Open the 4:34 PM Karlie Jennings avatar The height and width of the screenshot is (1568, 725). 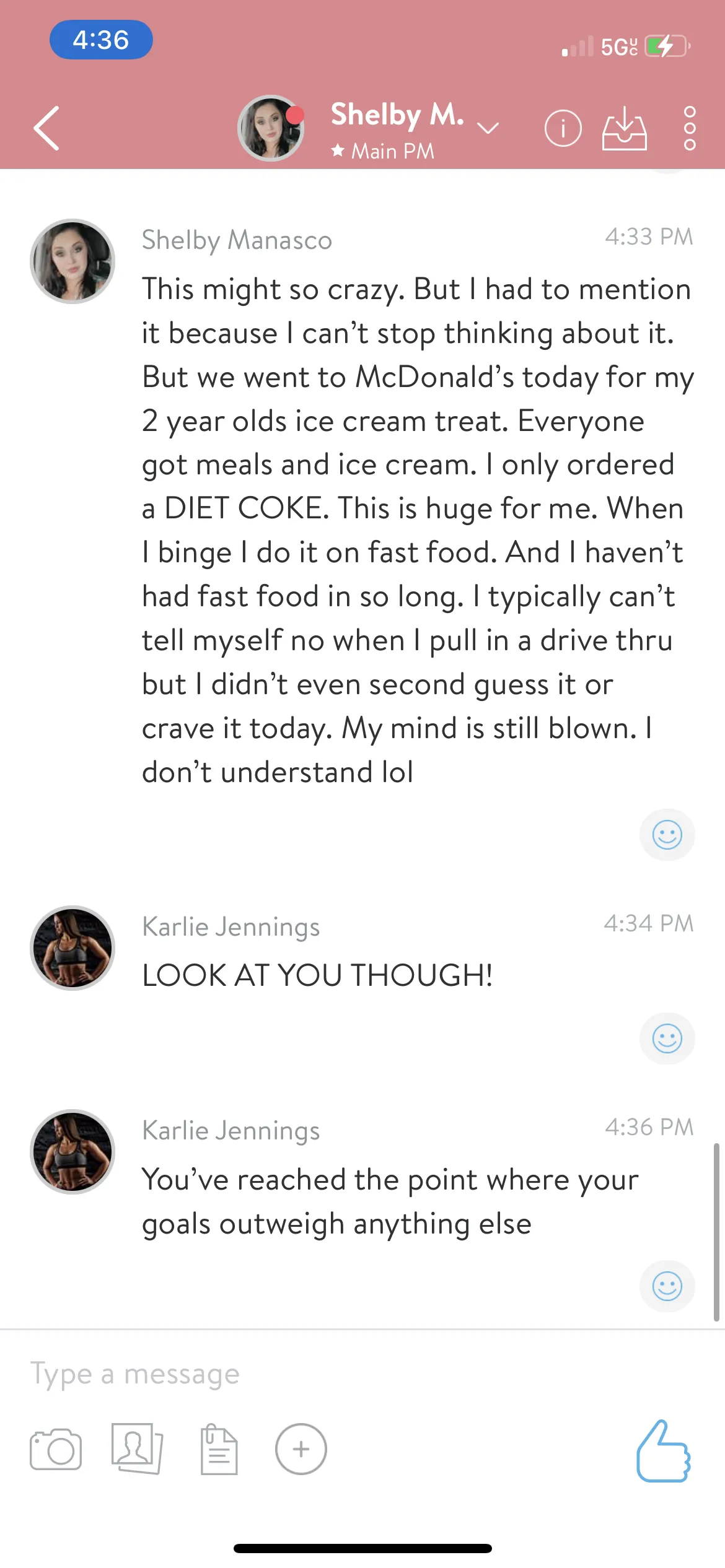point(72,947)
